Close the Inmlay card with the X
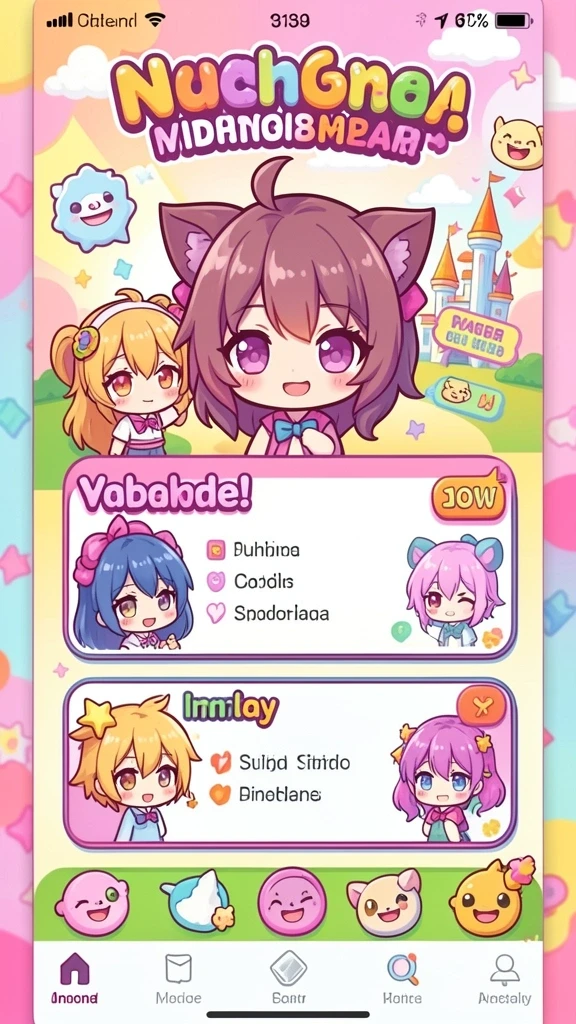This screenshot has height=1024, width=576. point(481,707)
